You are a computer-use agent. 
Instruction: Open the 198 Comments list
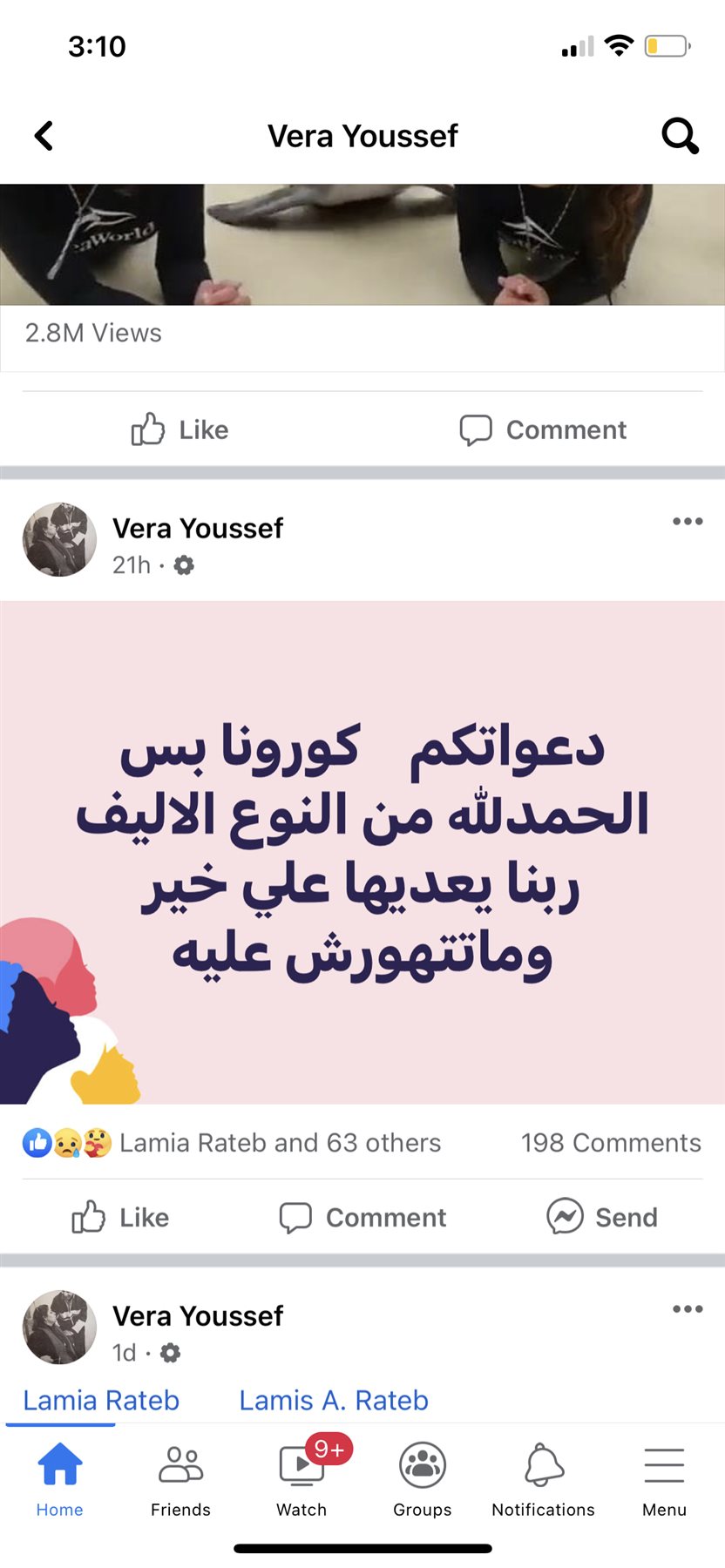(611, 1143)
